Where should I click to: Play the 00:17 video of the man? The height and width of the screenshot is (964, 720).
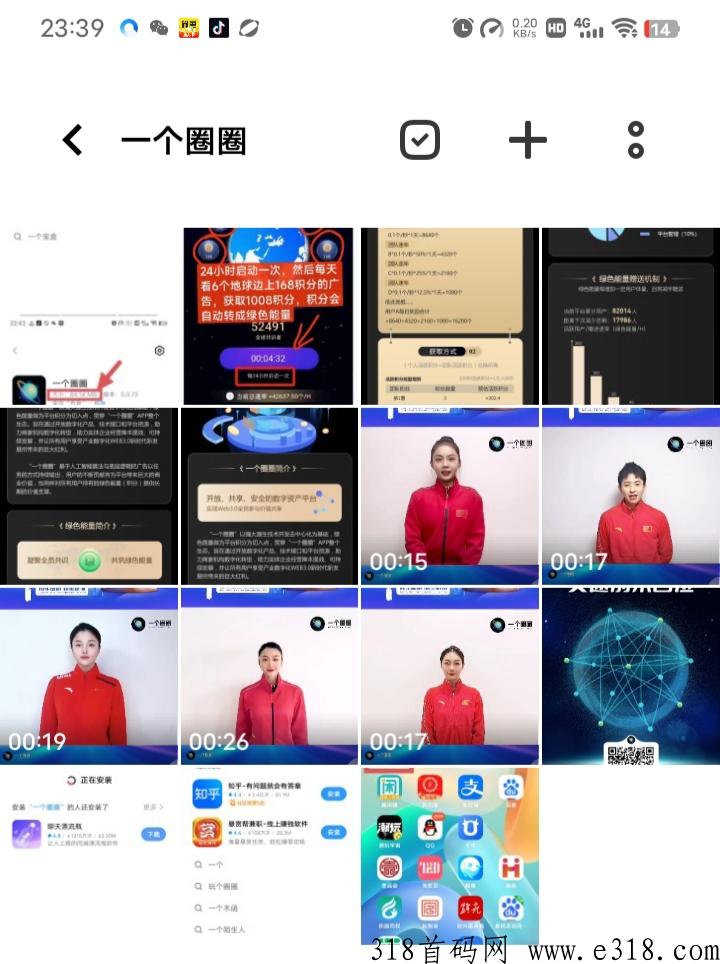click(630, 496)
